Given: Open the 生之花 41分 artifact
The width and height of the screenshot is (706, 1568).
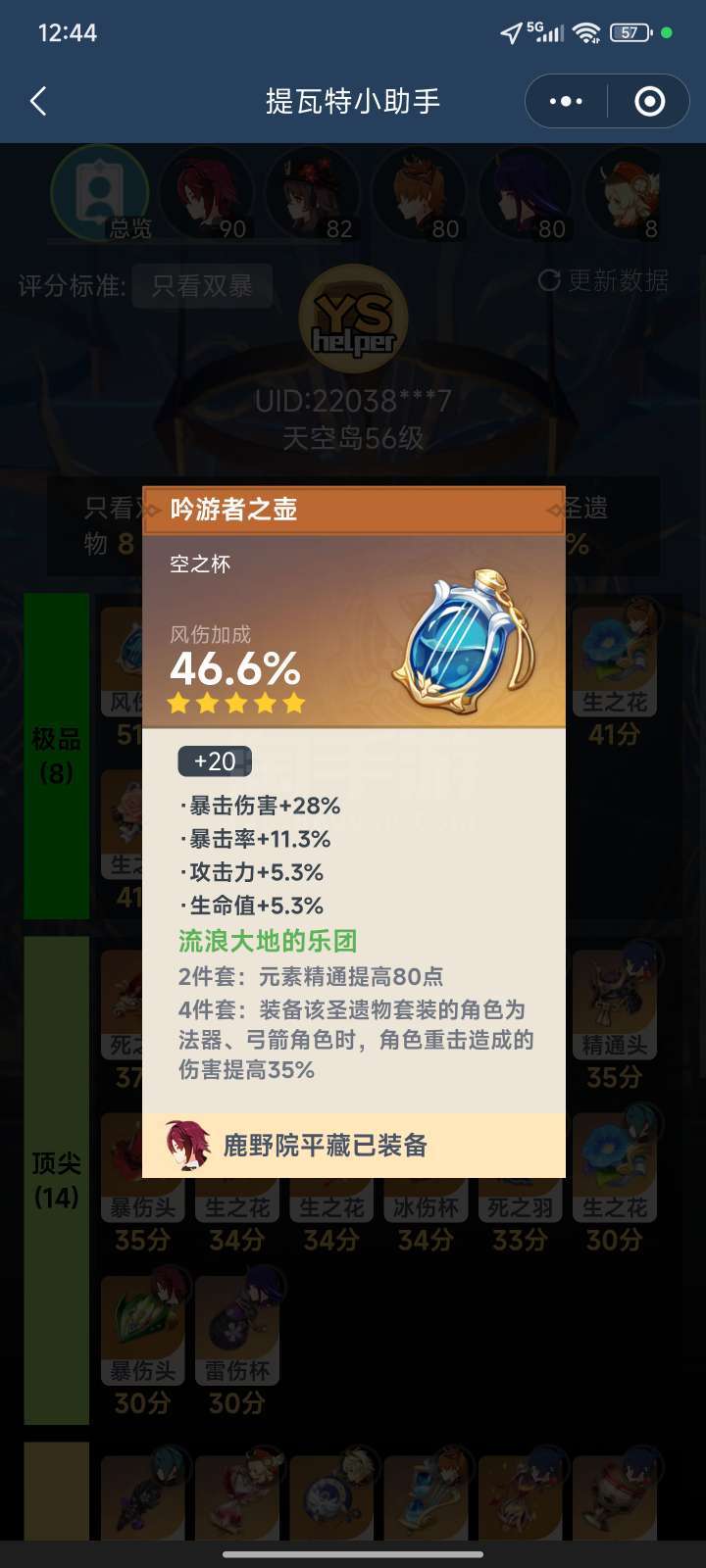Looking at the screenshot, I should pos(615,677).
